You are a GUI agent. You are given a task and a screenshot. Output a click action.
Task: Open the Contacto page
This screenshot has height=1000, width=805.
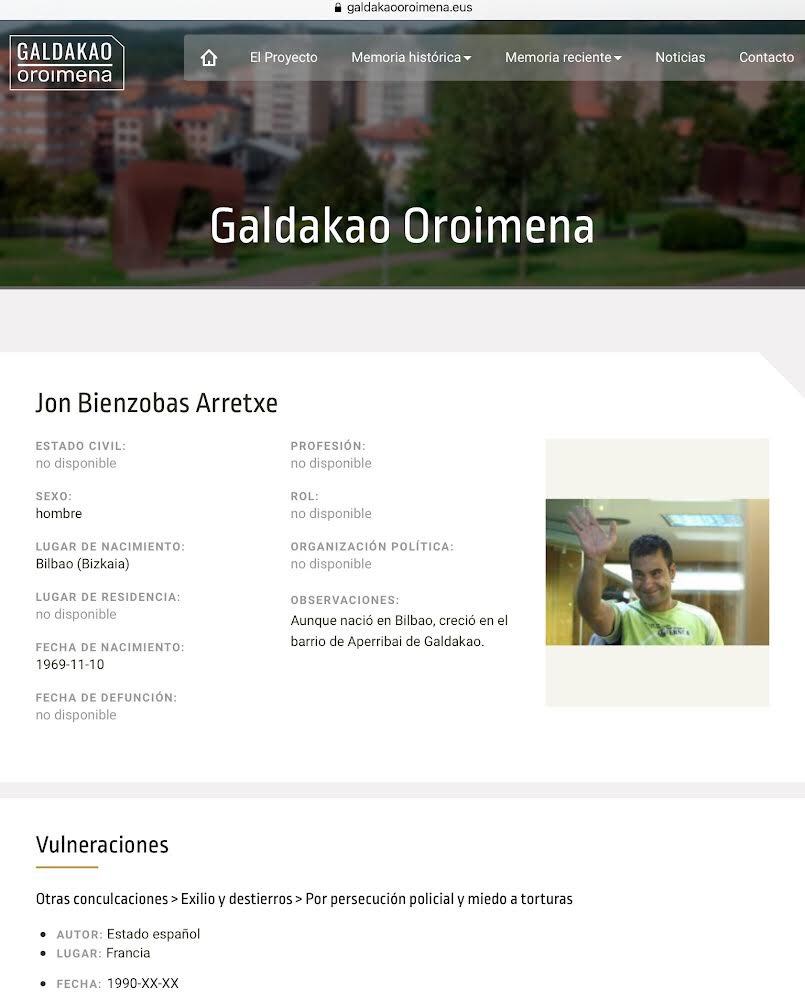(x=766, y=57)
